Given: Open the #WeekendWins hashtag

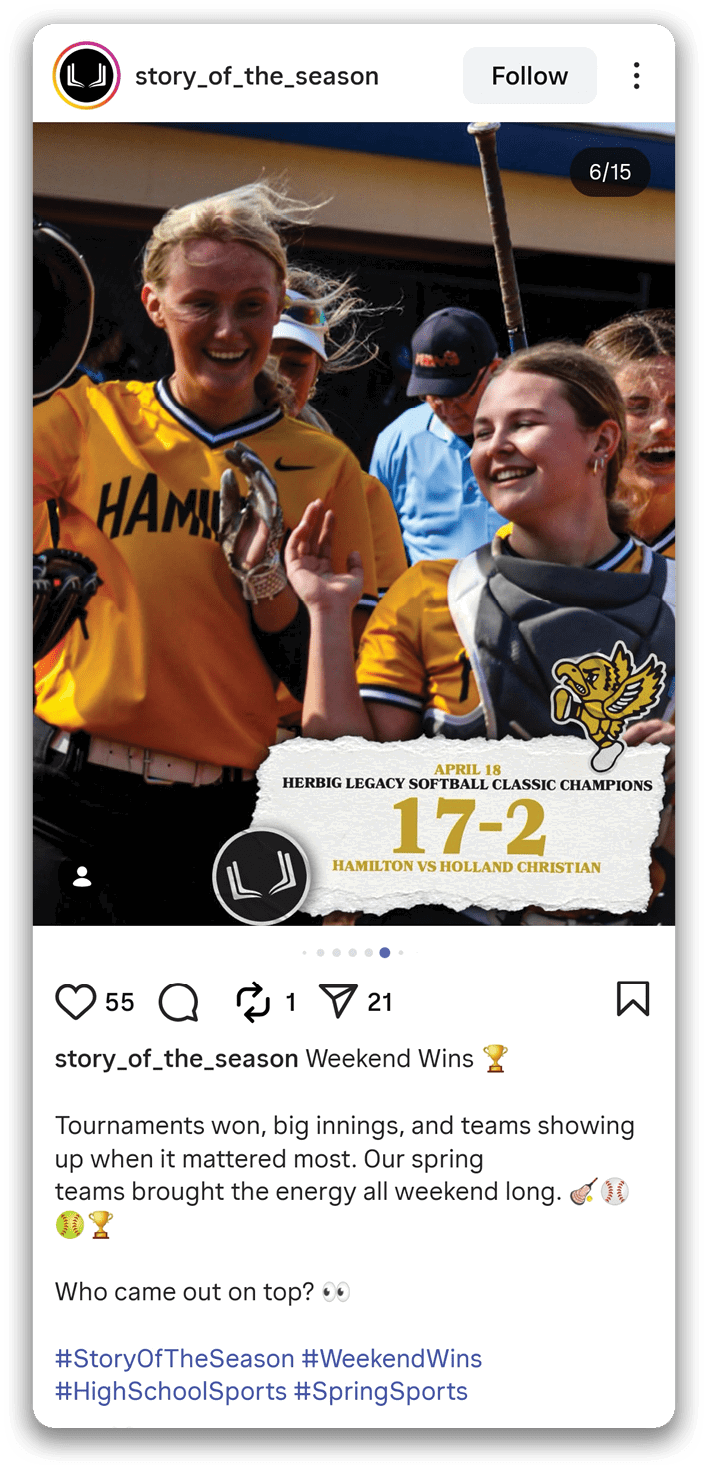Looking at the screenshot, I should [x=391, y=1359].
